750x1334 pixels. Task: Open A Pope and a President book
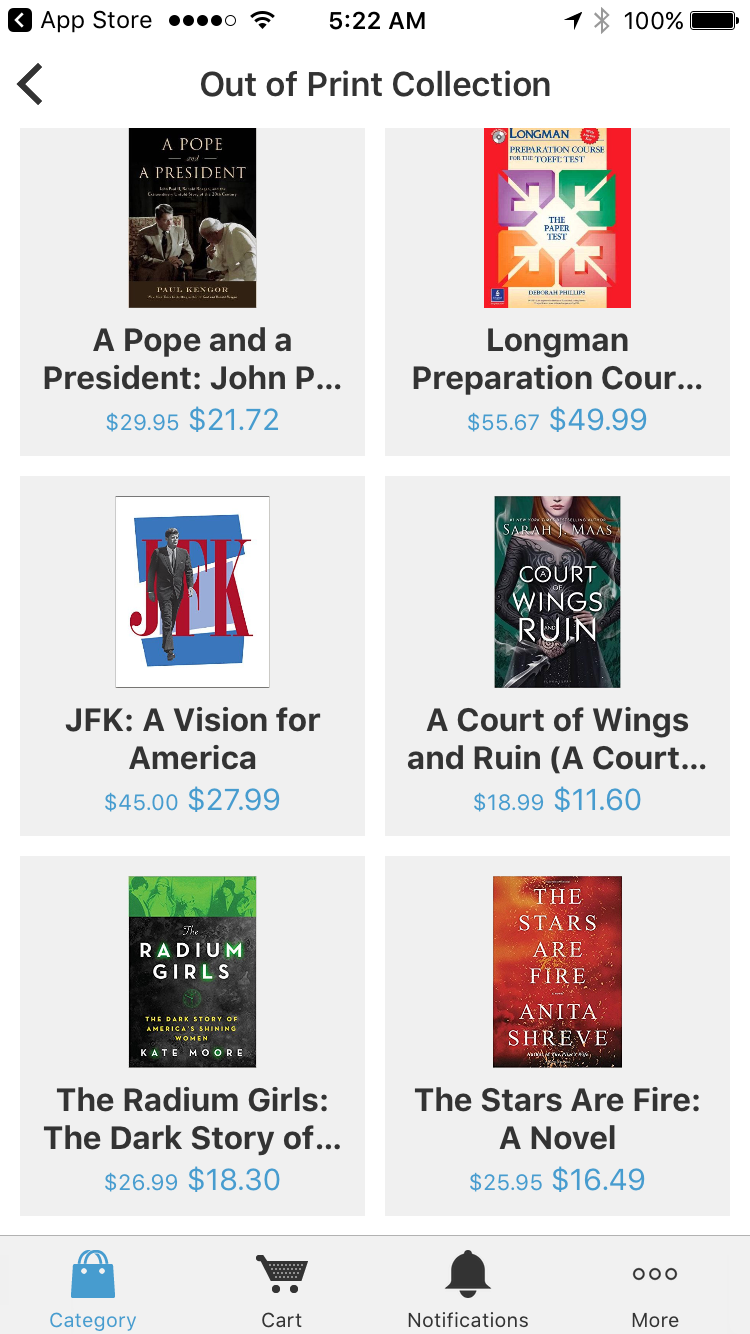[192, 290]
